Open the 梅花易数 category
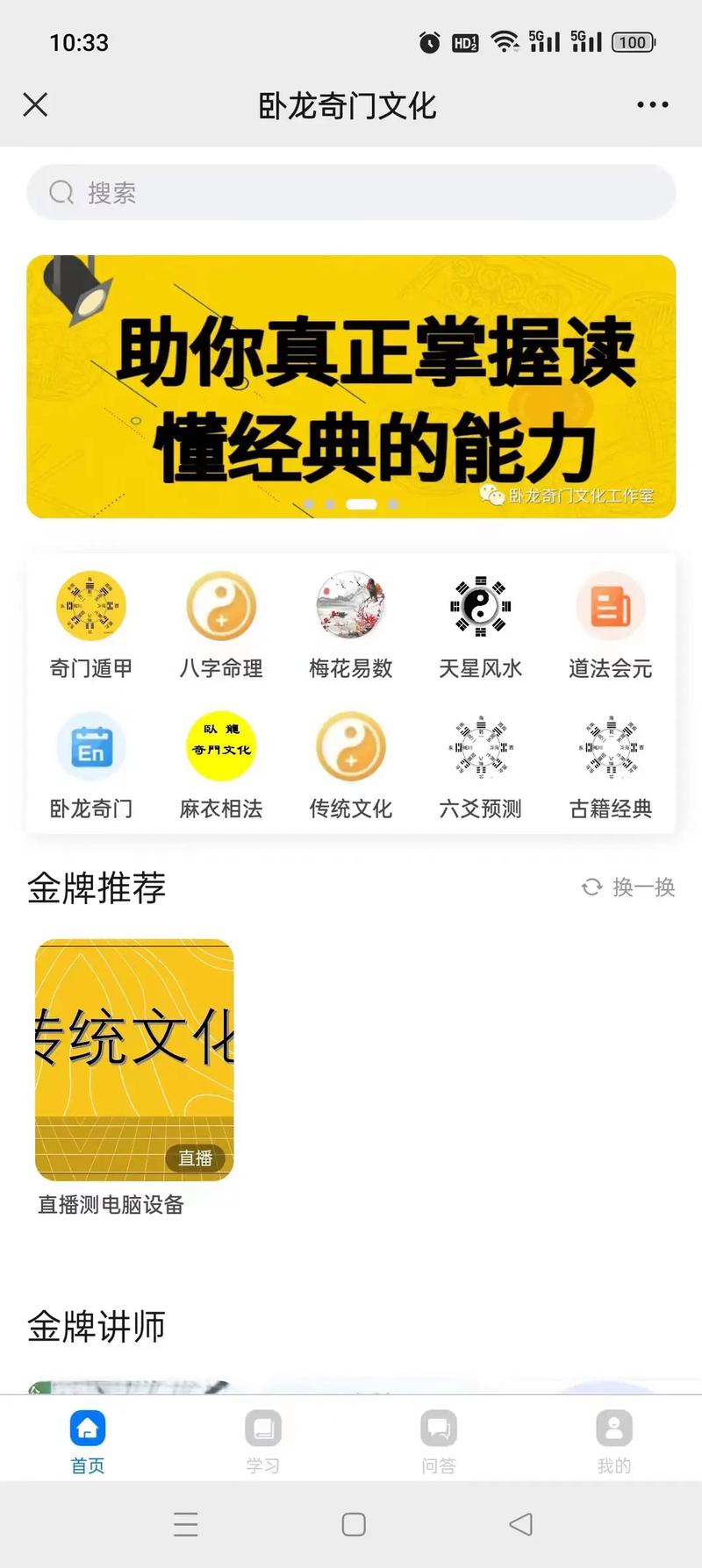Image resolution: width=702 pixels, height=1568 pixels. pyautogui.click(x=350, y=606)
